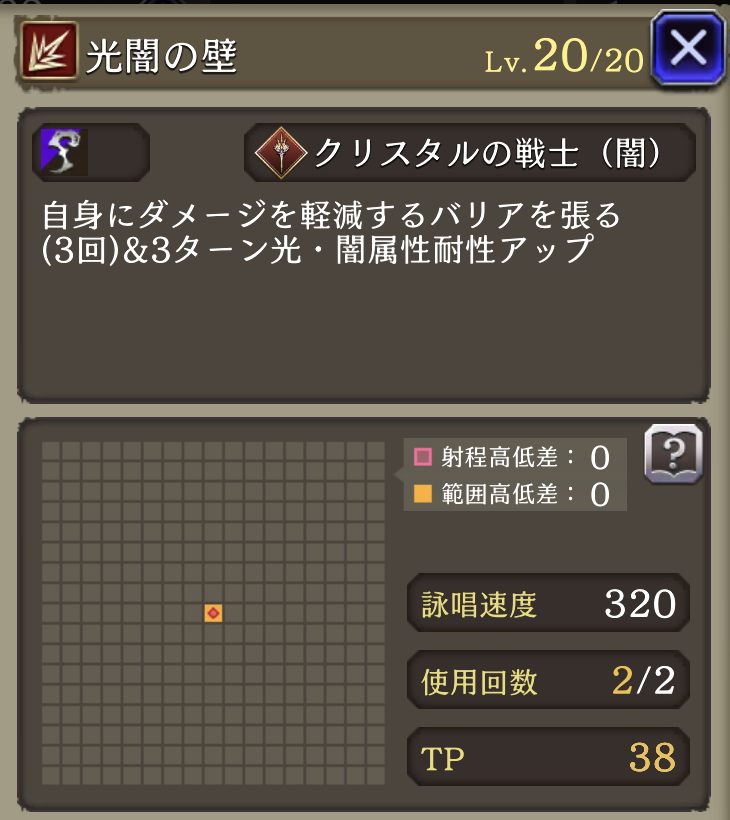Close the 光闇の壁 skill details dialog

click(x=687, y=47)
